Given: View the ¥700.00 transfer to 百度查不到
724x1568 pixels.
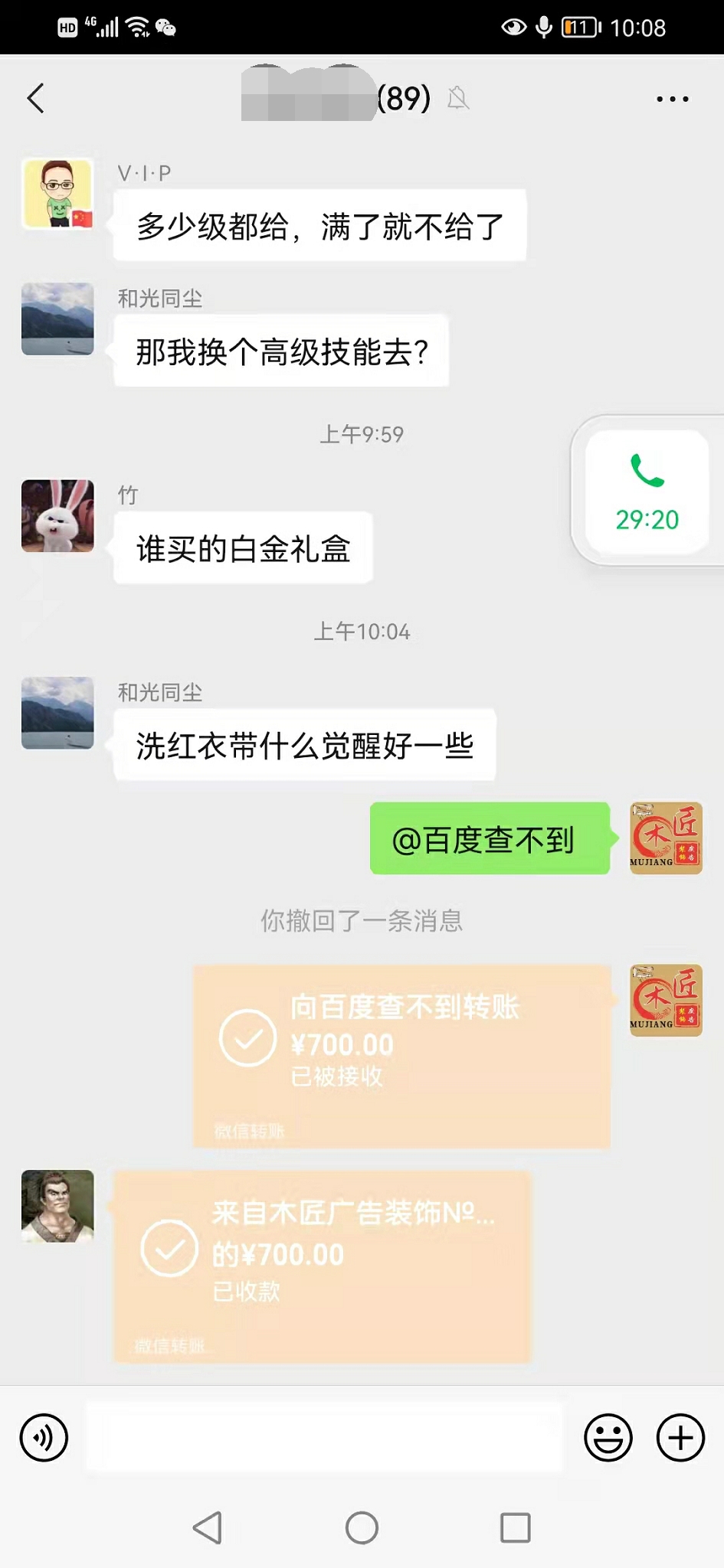Looking at the screenshot, I should 401,1055.
